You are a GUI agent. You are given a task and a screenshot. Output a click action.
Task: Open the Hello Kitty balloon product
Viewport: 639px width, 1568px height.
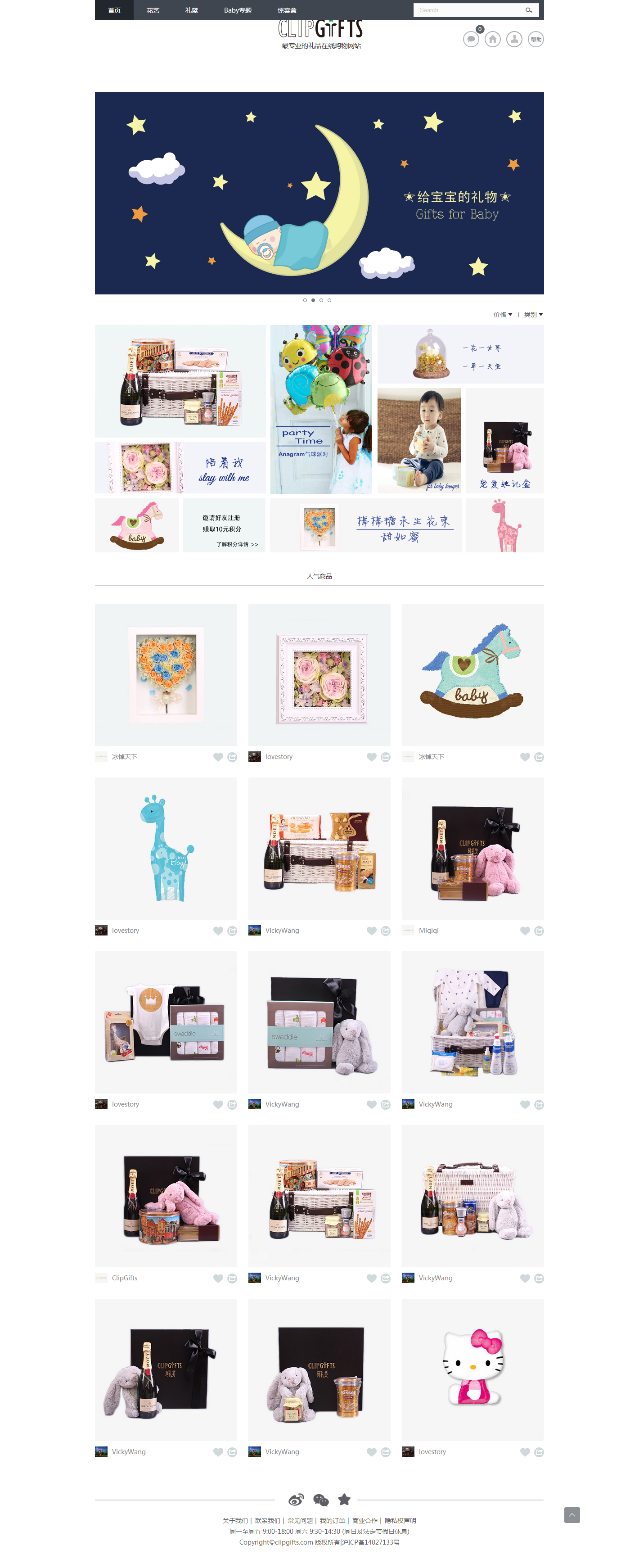pyautogui.click(x=472, y=1369)
